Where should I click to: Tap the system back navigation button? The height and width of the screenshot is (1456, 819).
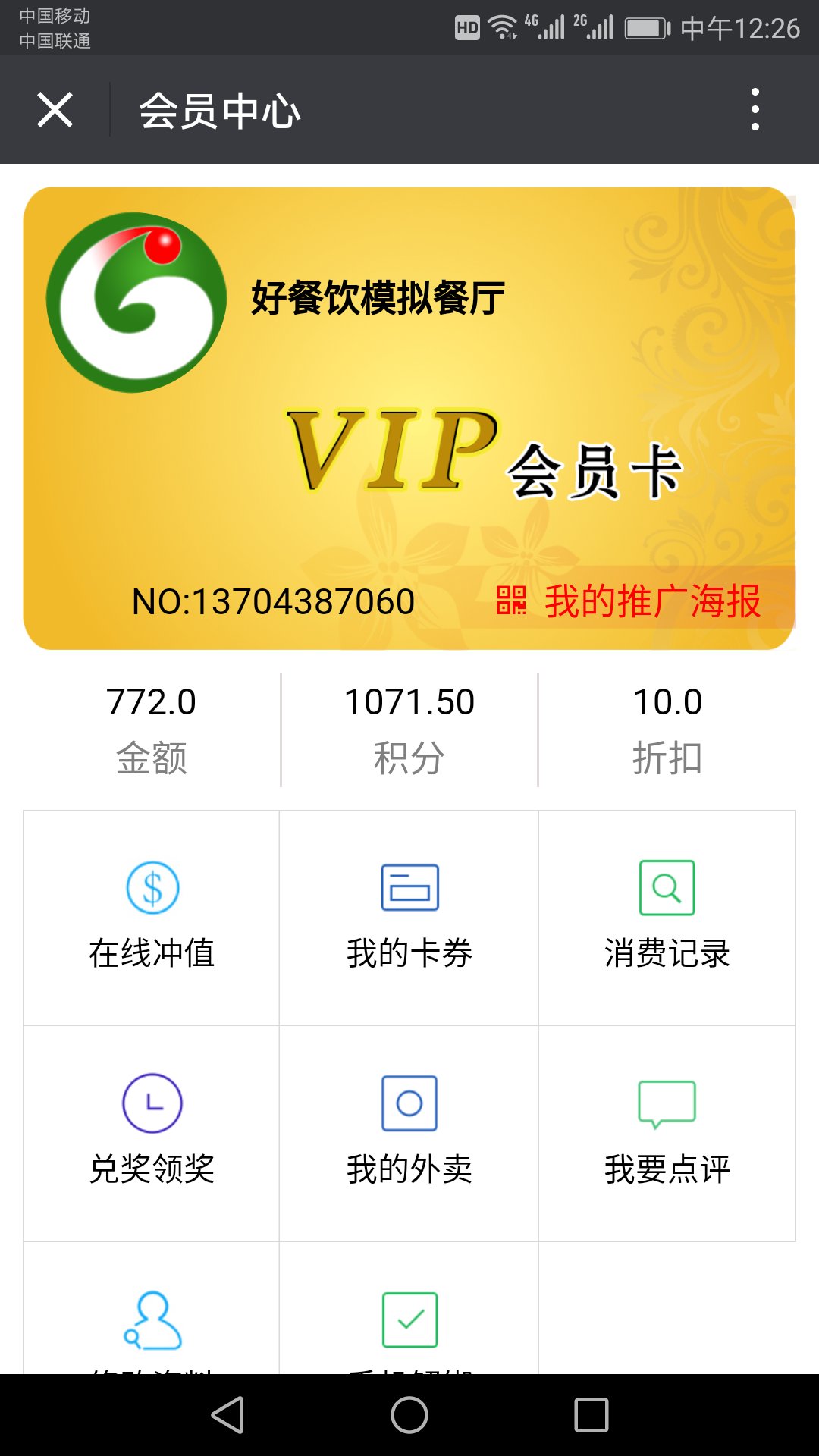pyautogui.click(x=227, y=1415)
